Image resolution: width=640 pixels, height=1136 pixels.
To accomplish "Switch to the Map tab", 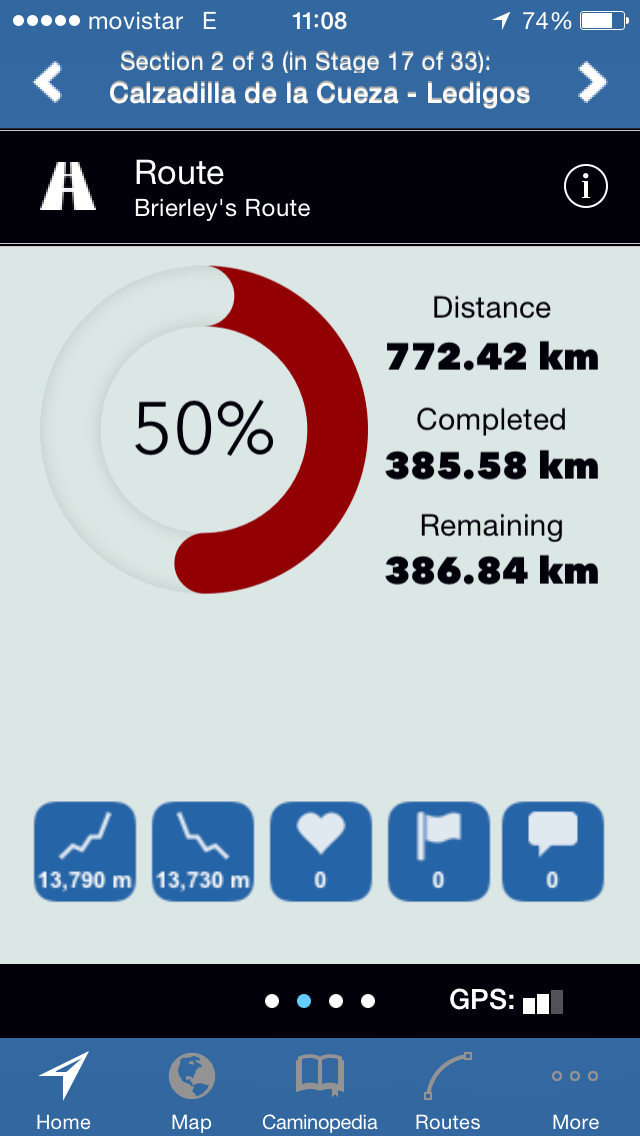I will coord(191,1090).
